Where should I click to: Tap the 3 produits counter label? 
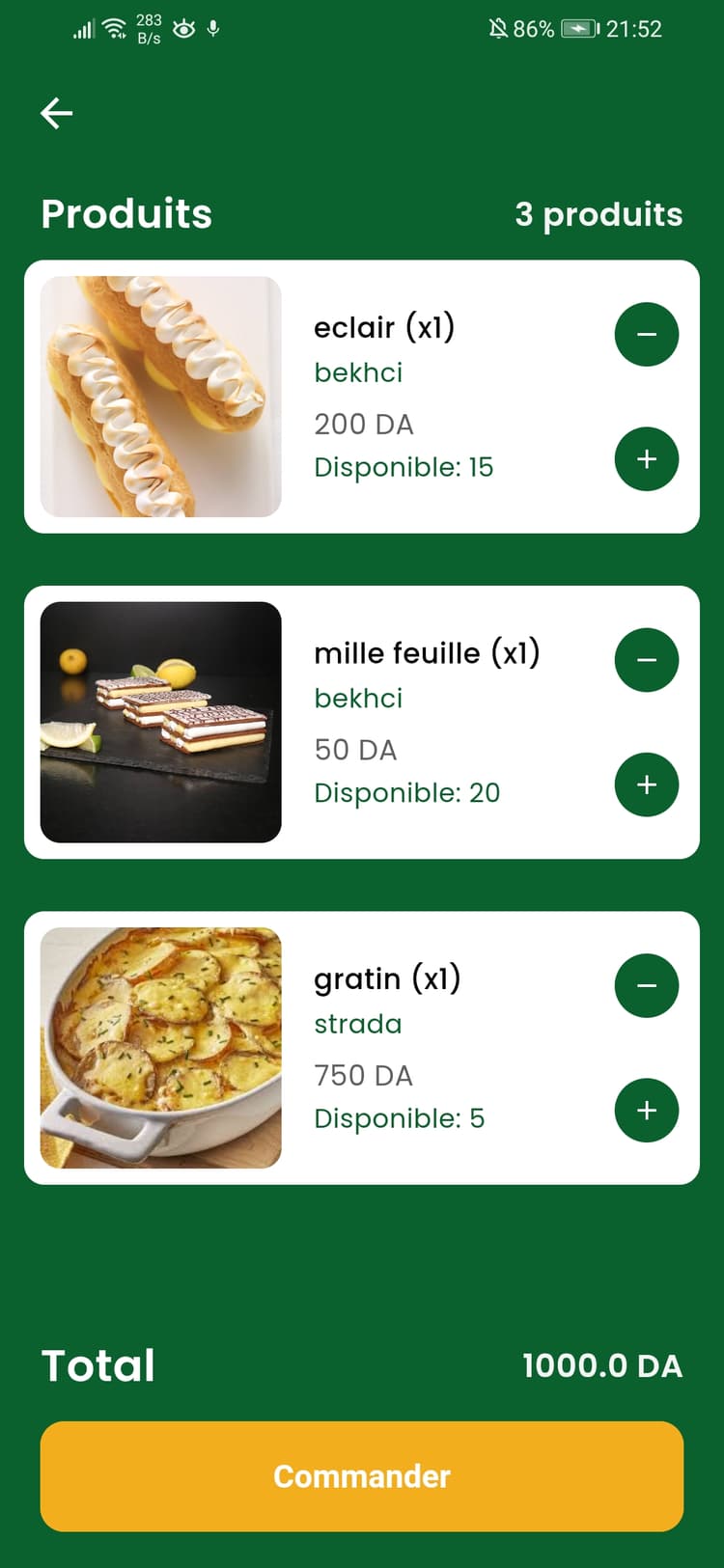point(599,214)
